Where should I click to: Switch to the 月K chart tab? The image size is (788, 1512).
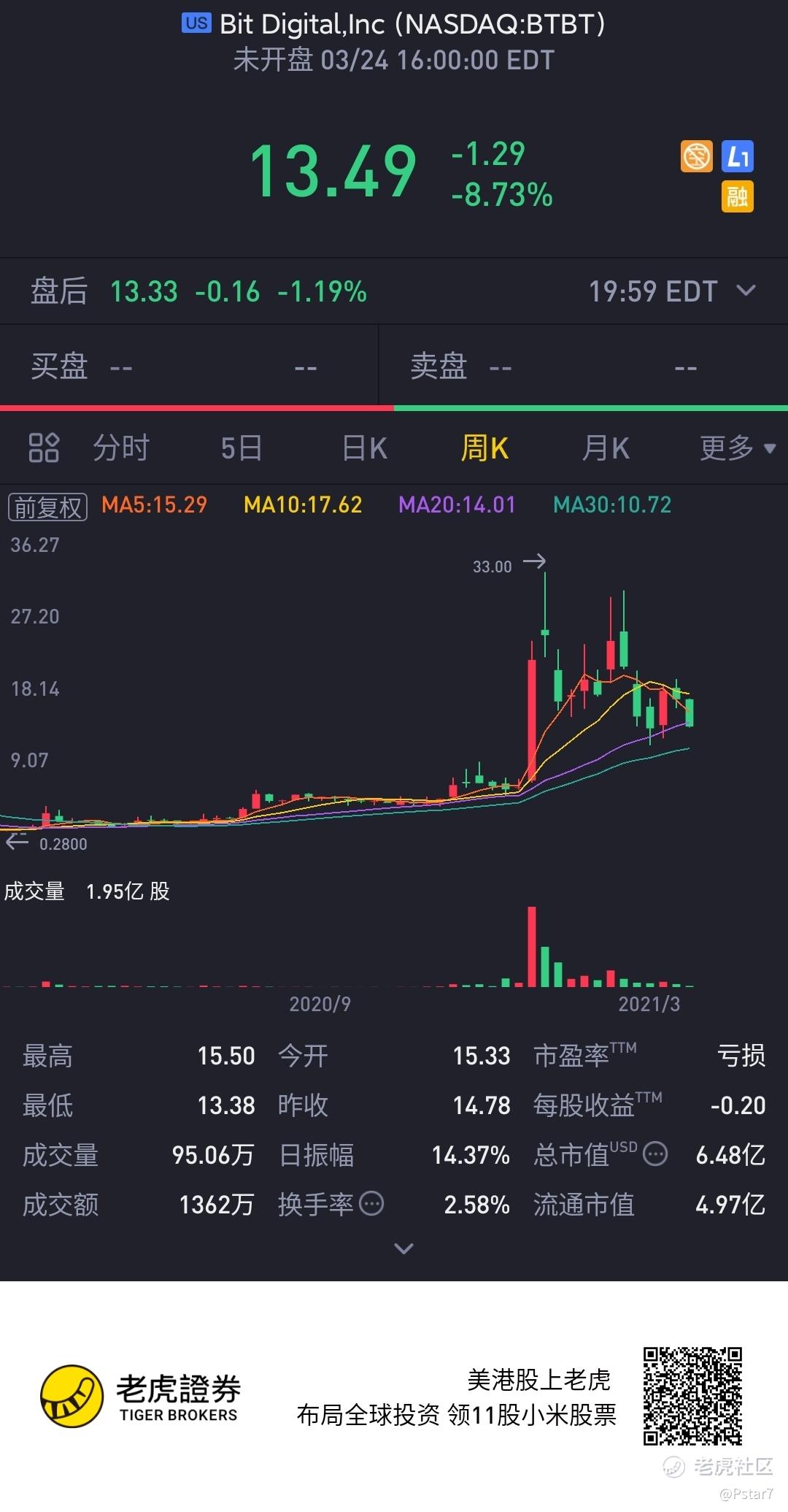[x=605, y=448]
